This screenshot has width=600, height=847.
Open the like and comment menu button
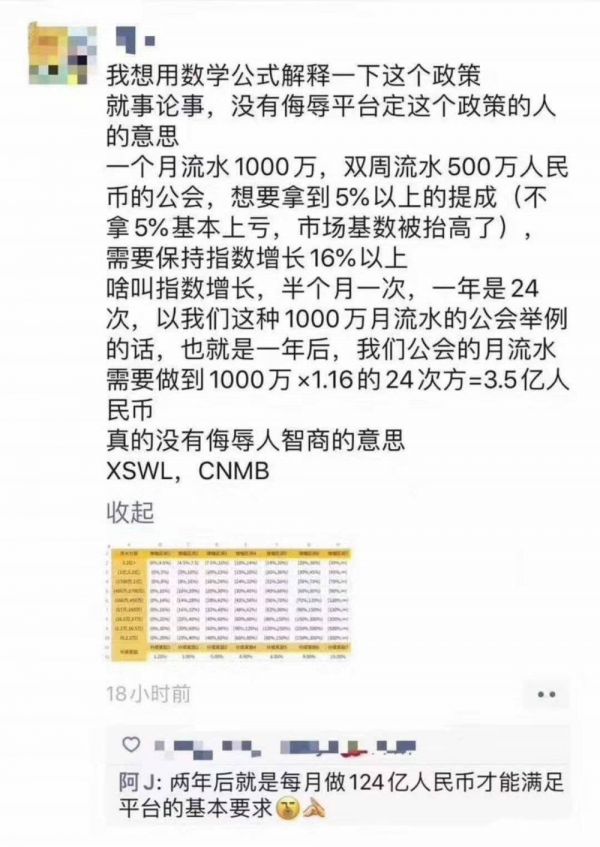point(545,694)
